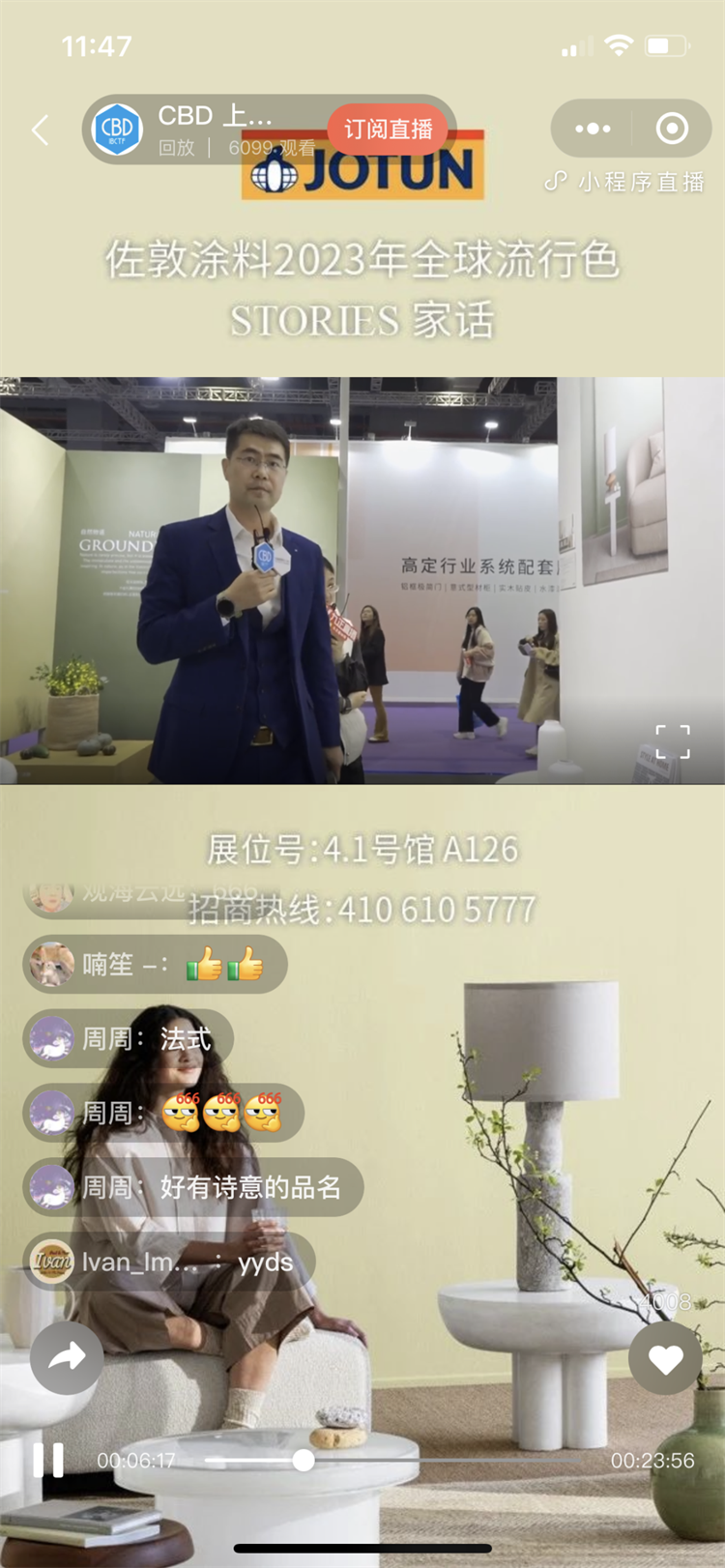Enter fullscreen video mode
This screenshot has width=725, height=1568.
(x=673, y=742)
